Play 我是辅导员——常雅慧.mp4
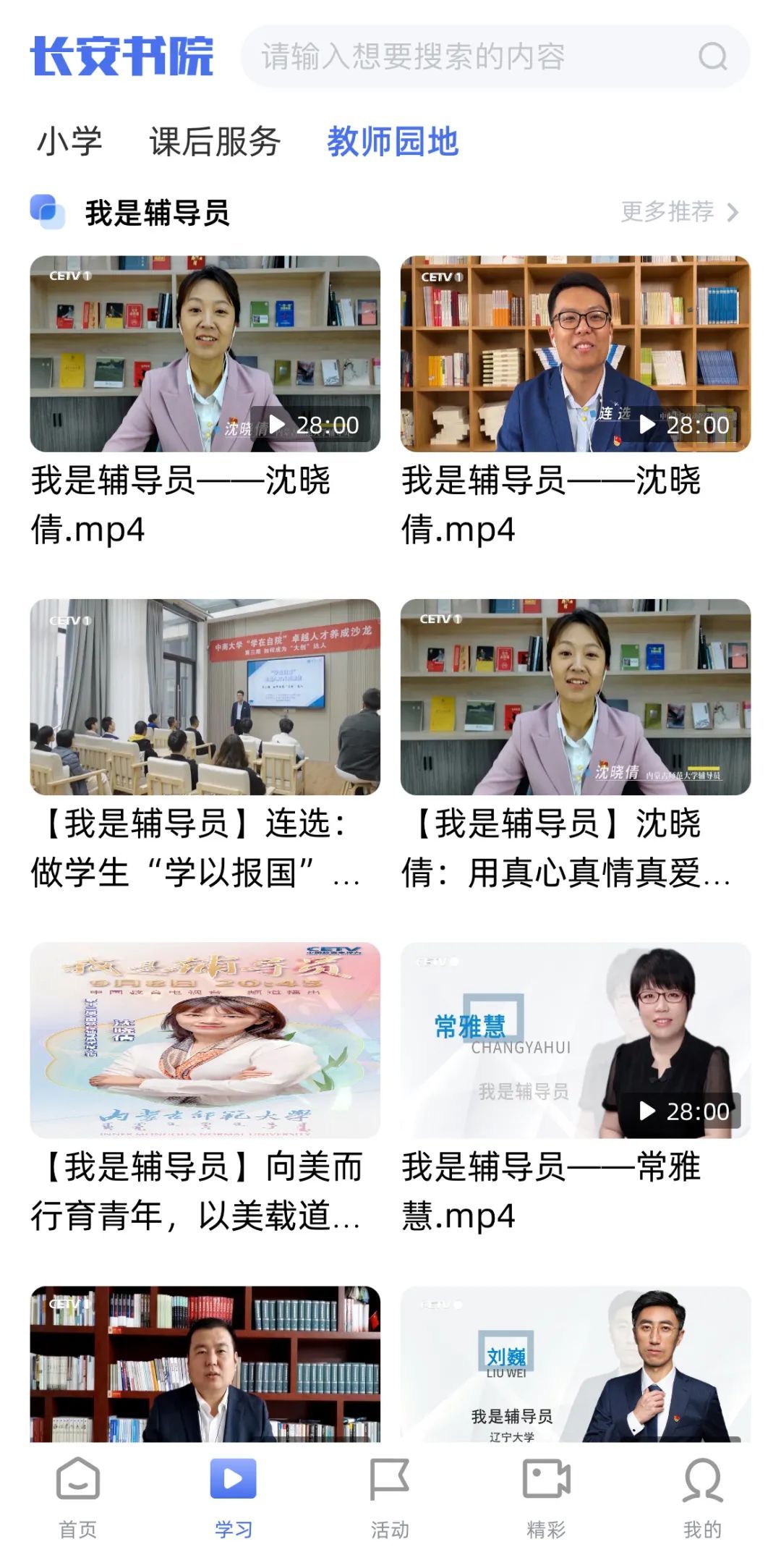The width and height of the screenshot is (781, 1568). pos(576,1089)
